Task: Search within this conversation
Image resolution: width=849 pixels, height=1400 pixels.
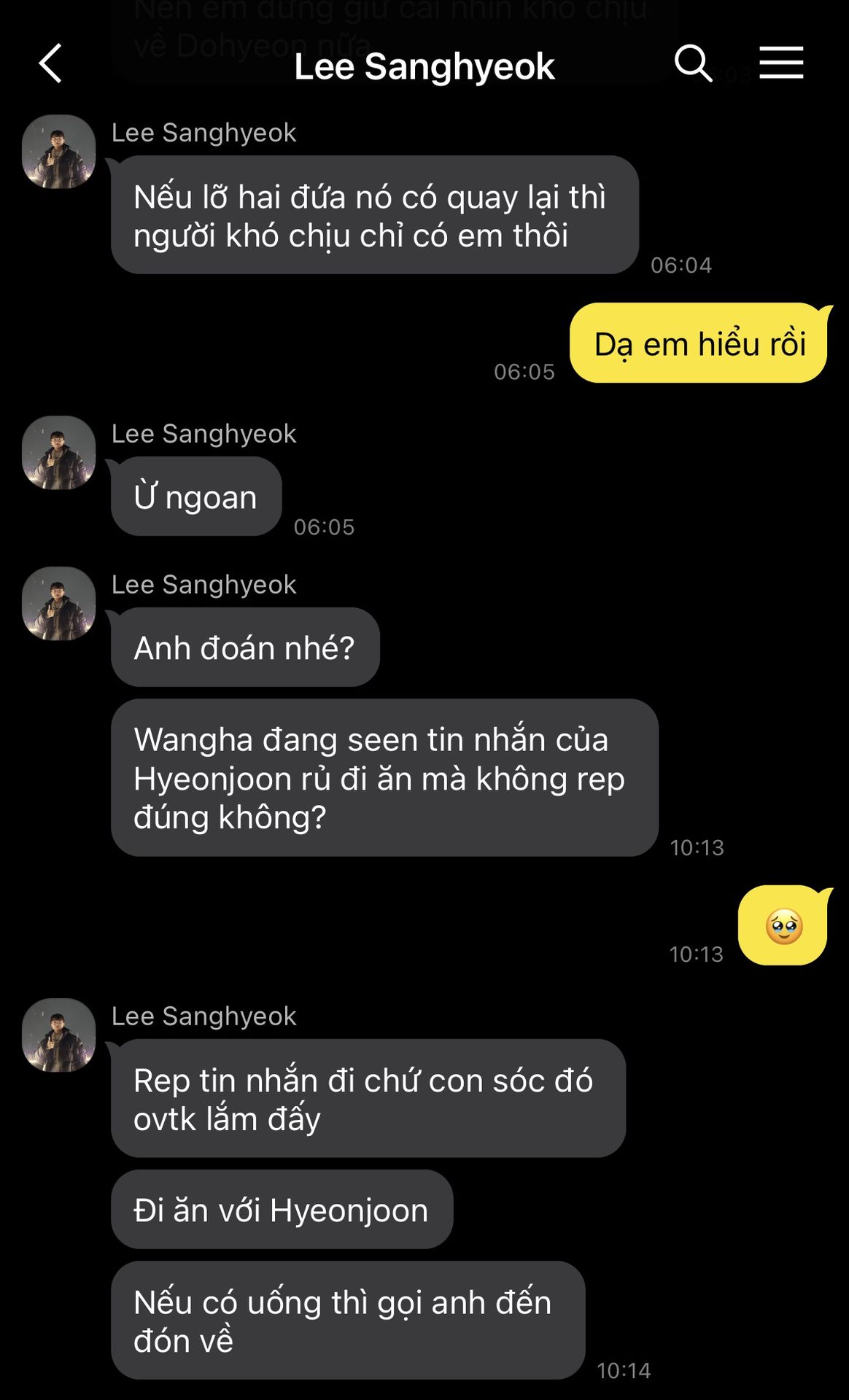Action: click(692, 63)
